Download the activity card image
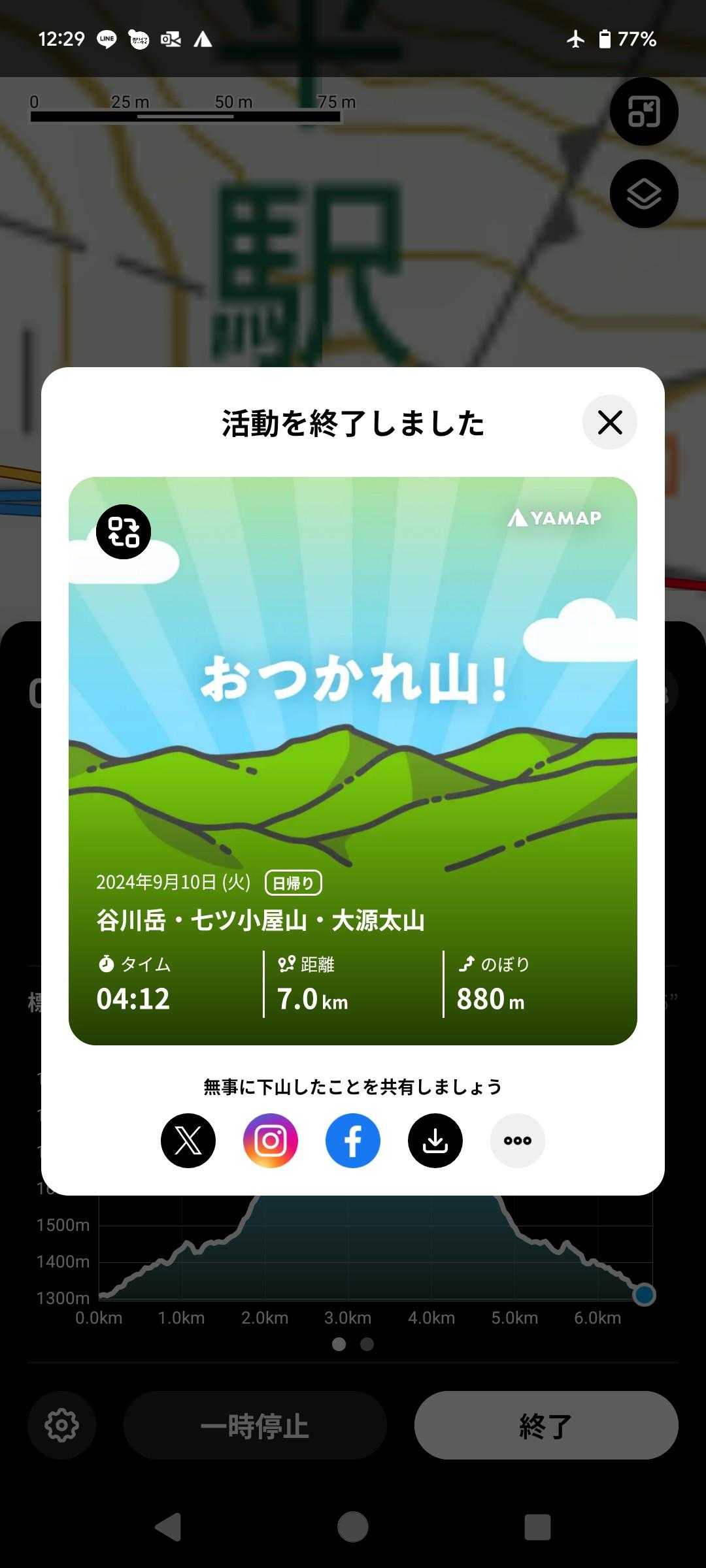The height and width of the screenshot is (1568, 706). [435, 1141]
